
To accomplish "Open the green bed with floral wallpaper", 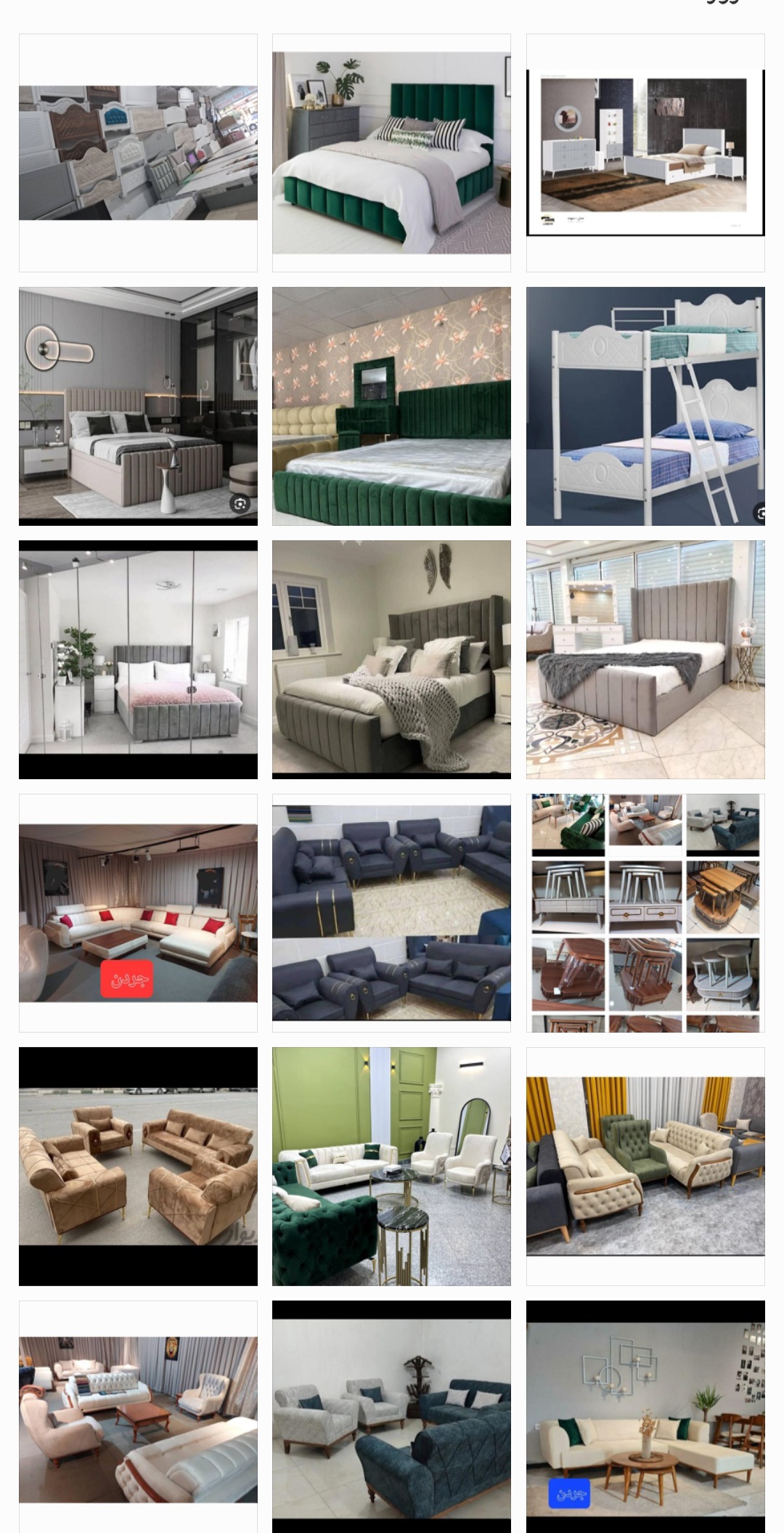I will click(391, 406).
